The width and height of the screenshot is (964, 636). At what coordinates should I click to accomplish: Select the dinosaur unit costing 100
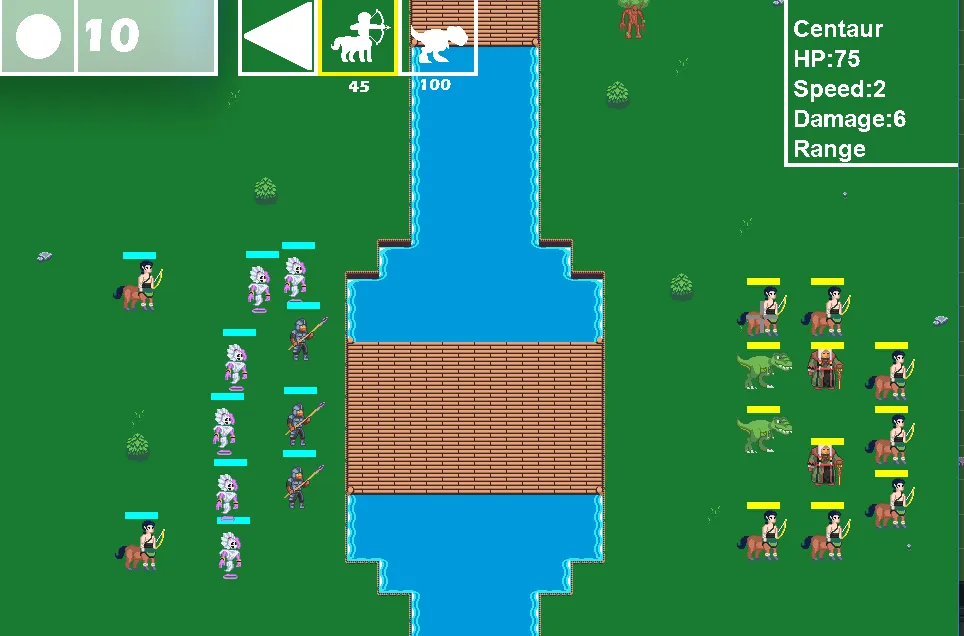[x=438, y=37]
